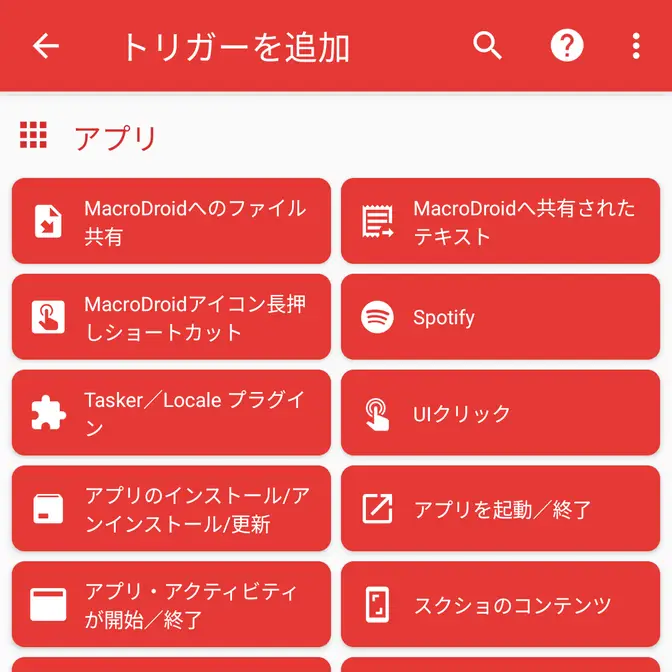This screenshot has height=672, width=672.
Task: Select スクショのコンテンツ trigger
Action: [x=500, y=605]
